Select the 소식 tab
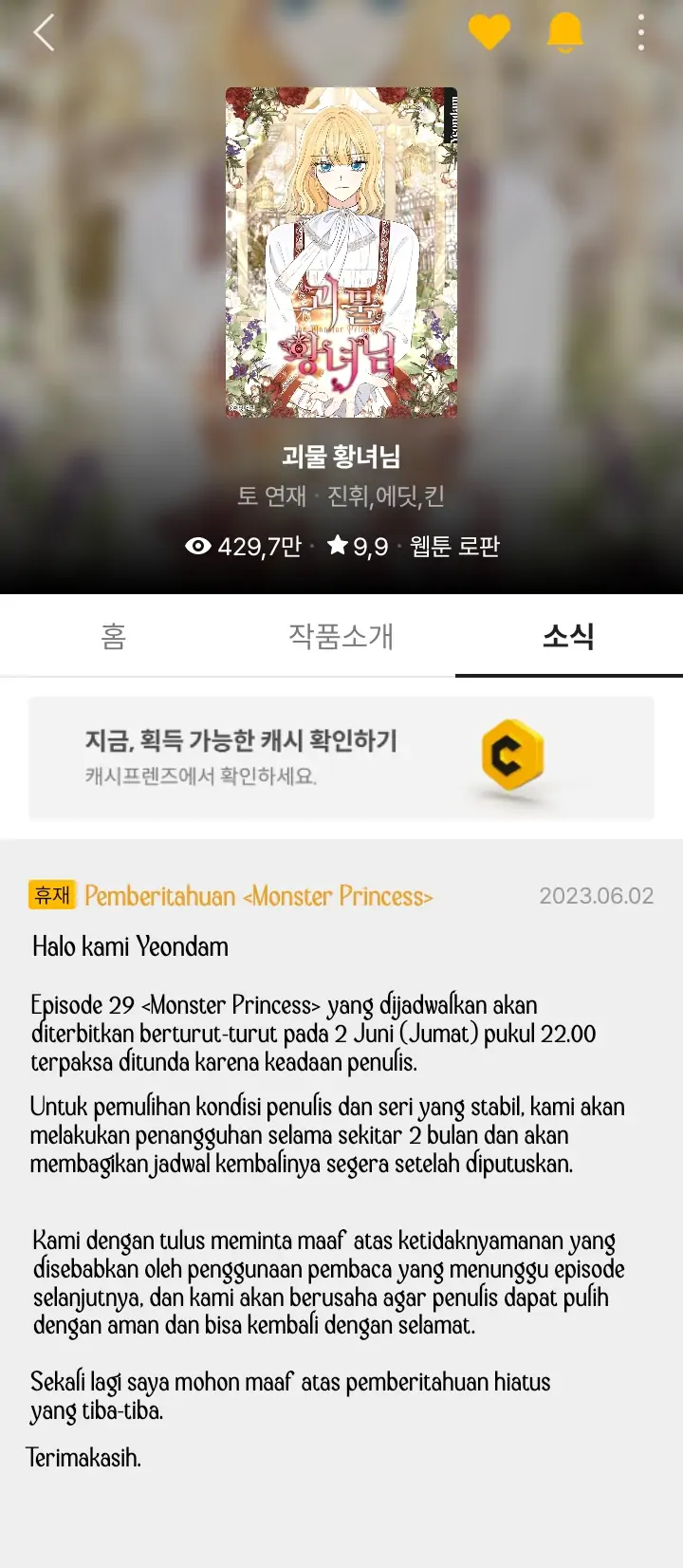The height and width of the screenshot is (1568, 683). coord(568,635)
